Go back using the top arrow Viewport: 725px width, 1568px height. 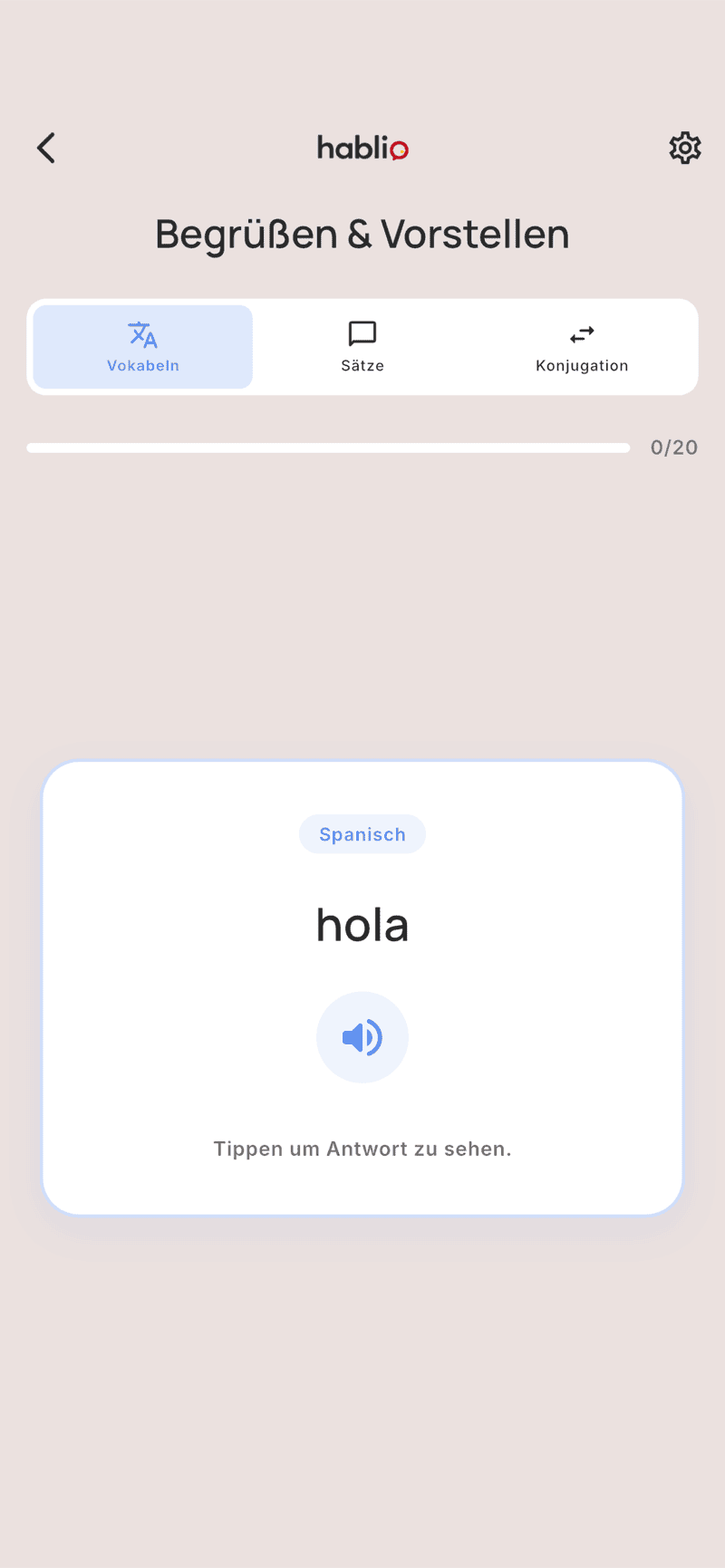[x=46, y=148]
